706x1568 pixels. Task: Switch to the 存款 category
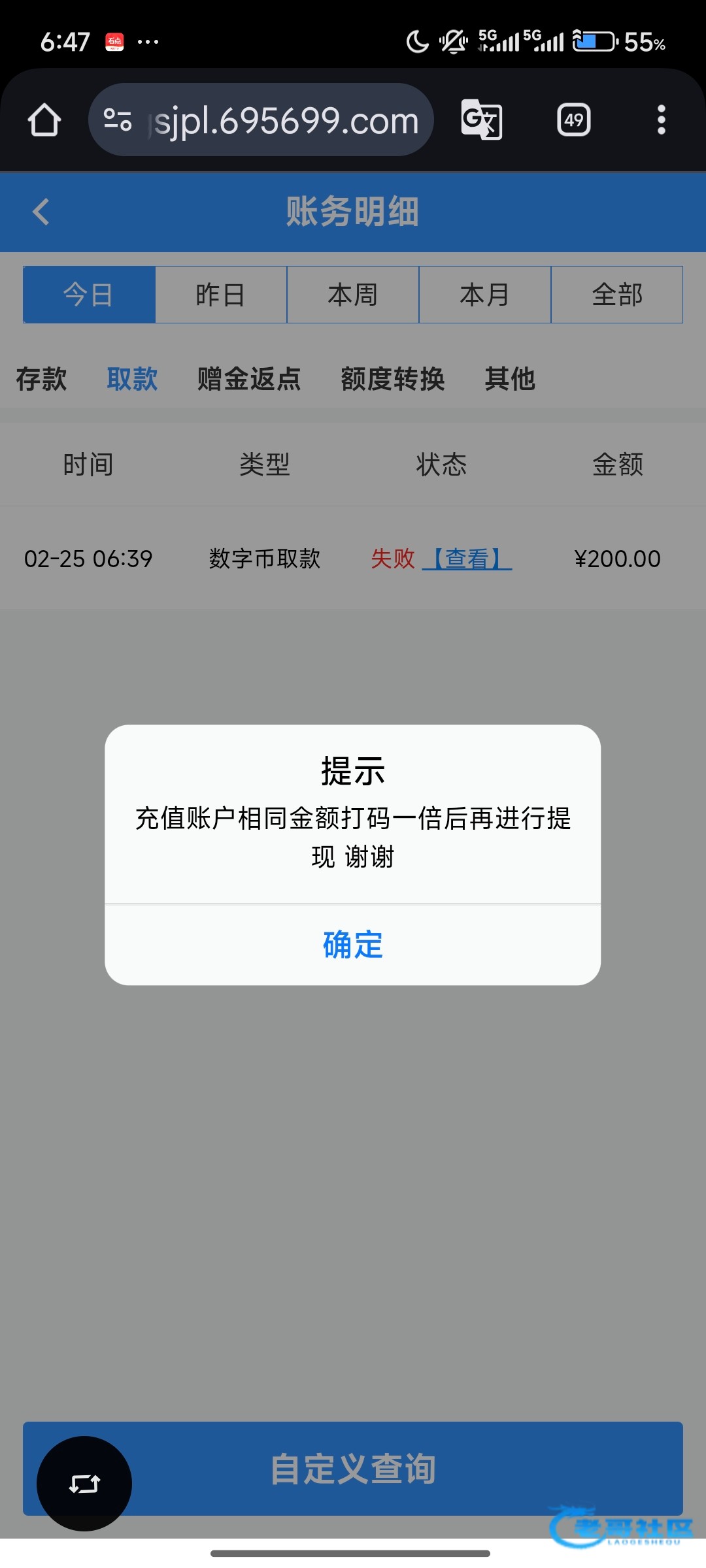tap(41, 379)
